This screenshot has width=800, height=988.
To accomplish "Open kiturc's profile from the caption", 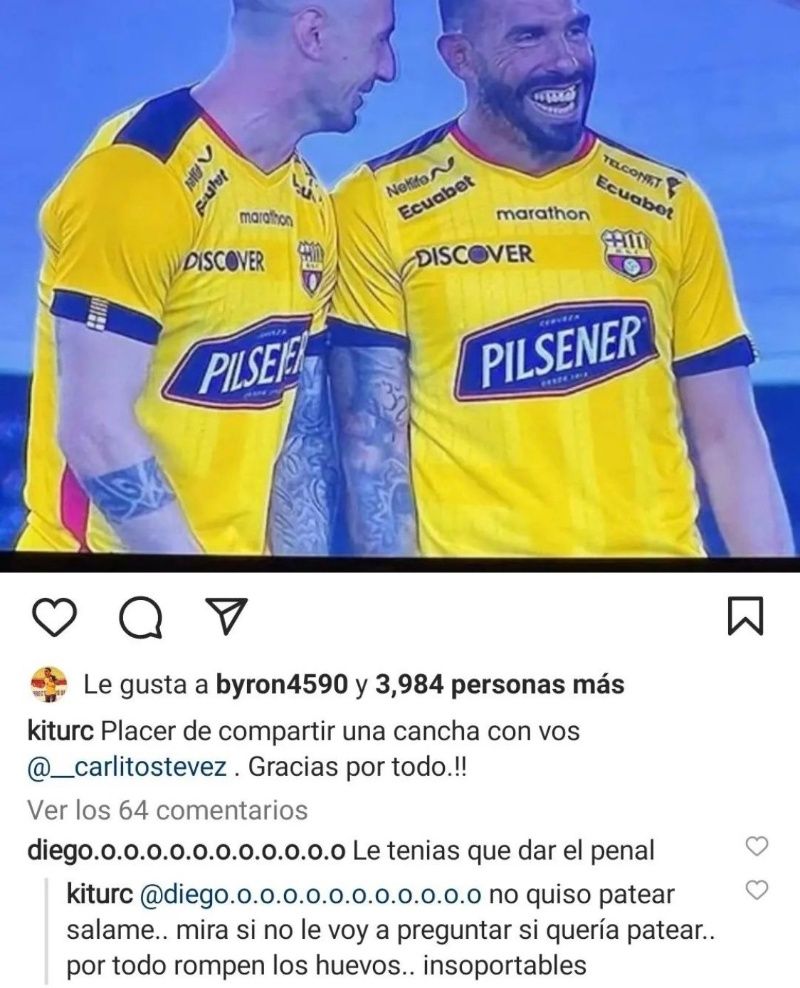I will coord(60,731).
